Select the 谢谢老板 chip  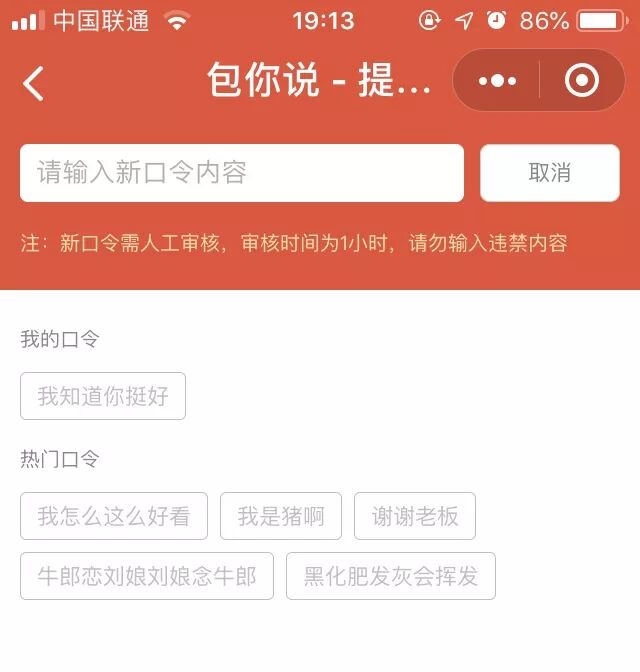[x=415, y=516]
